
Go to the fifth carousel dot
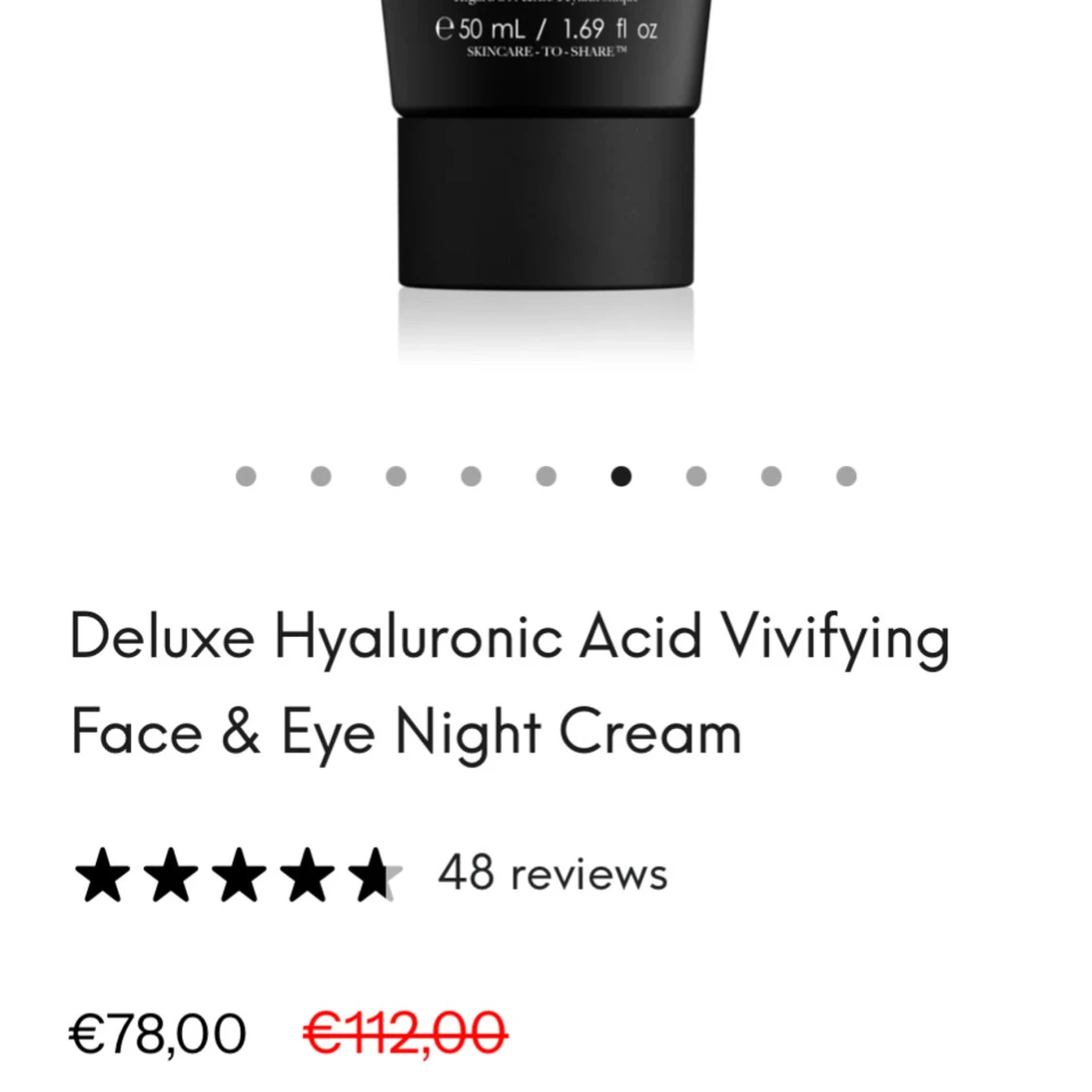[546, 477]
